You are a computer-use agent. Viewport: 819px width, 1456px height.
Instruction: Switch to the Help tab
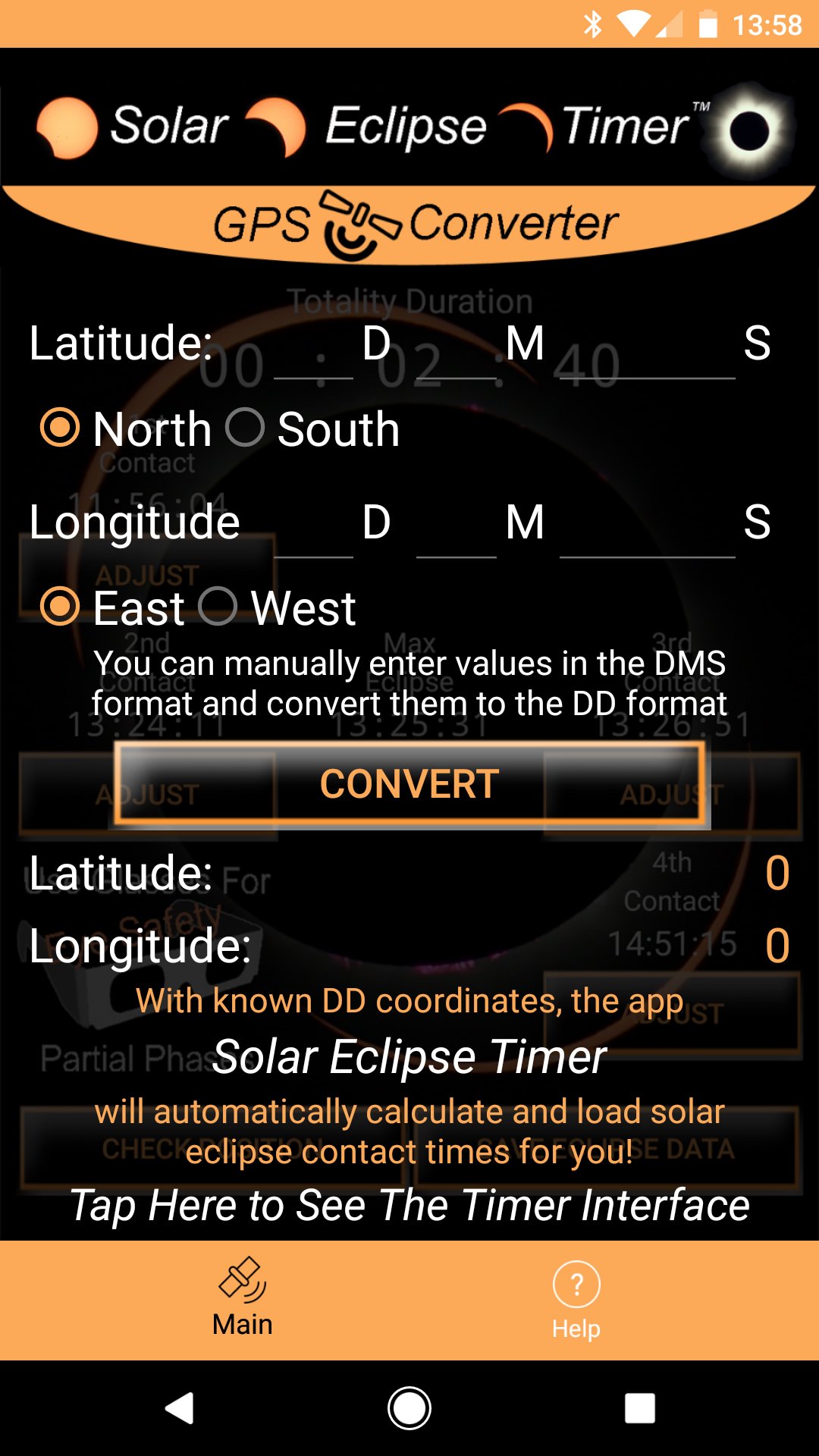point(575,1297)
